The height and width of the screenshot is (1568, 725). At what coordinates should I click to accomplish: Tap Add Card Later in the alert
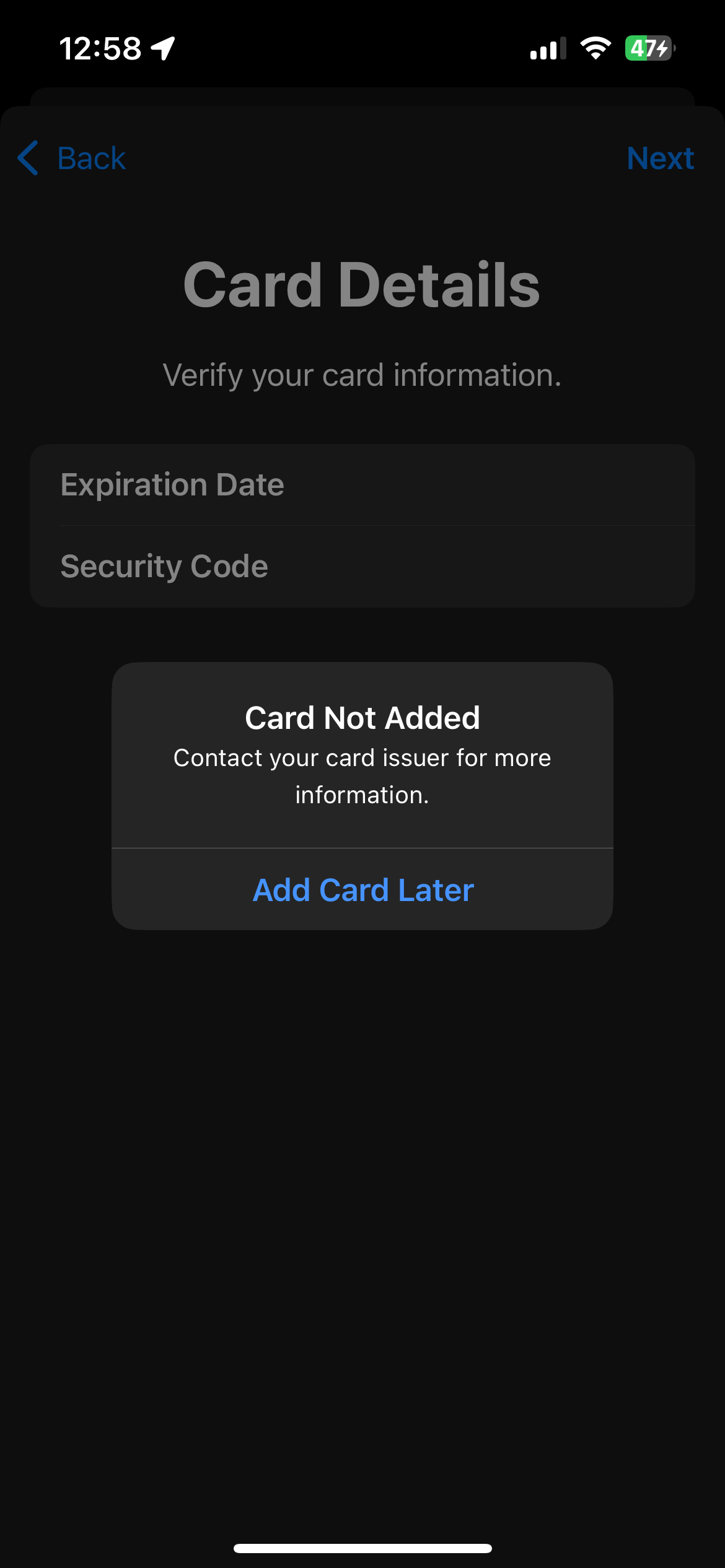362,889
